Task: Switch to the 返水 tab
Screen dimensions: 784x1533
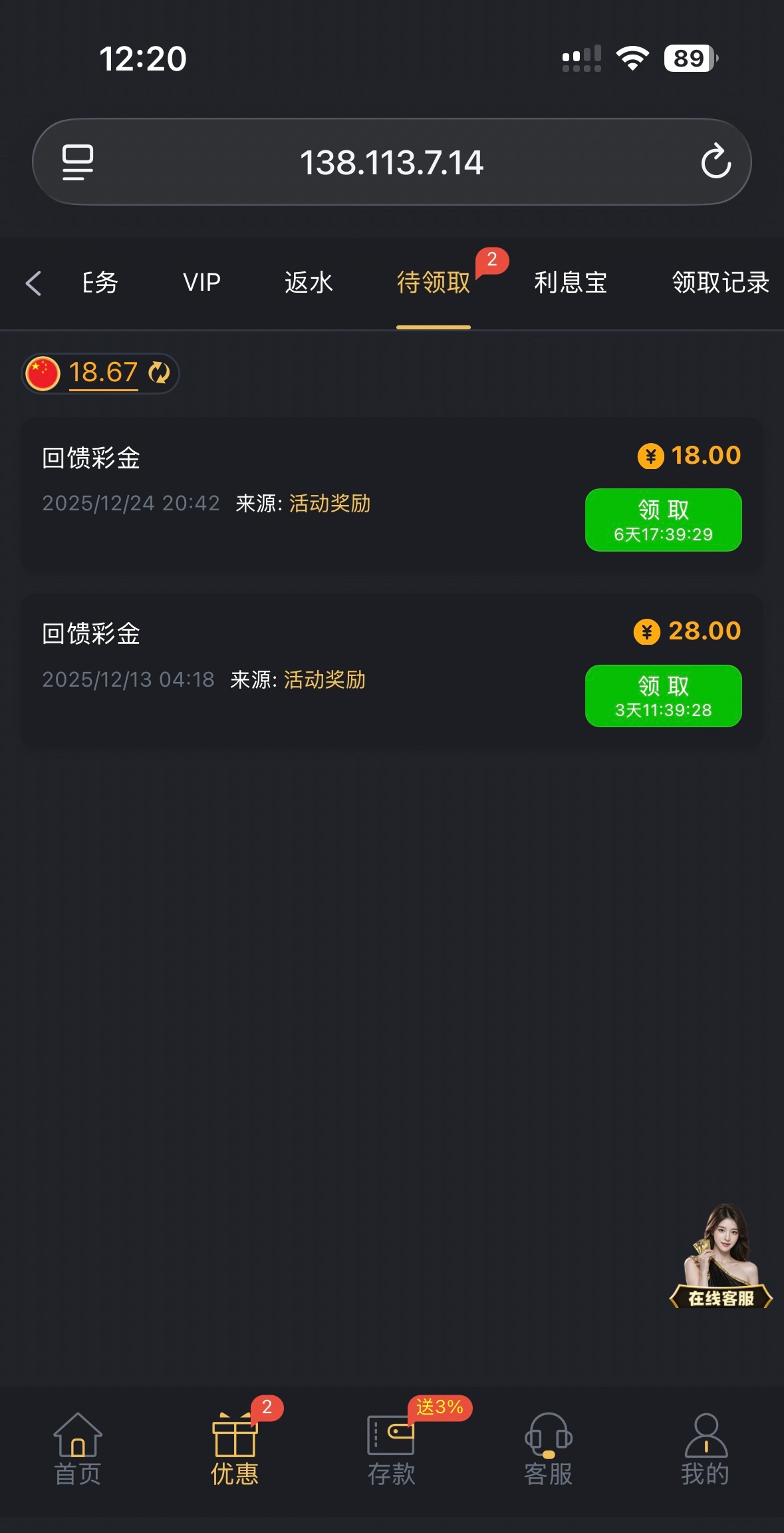Action: pyautogui.click(x=309, y=283)
